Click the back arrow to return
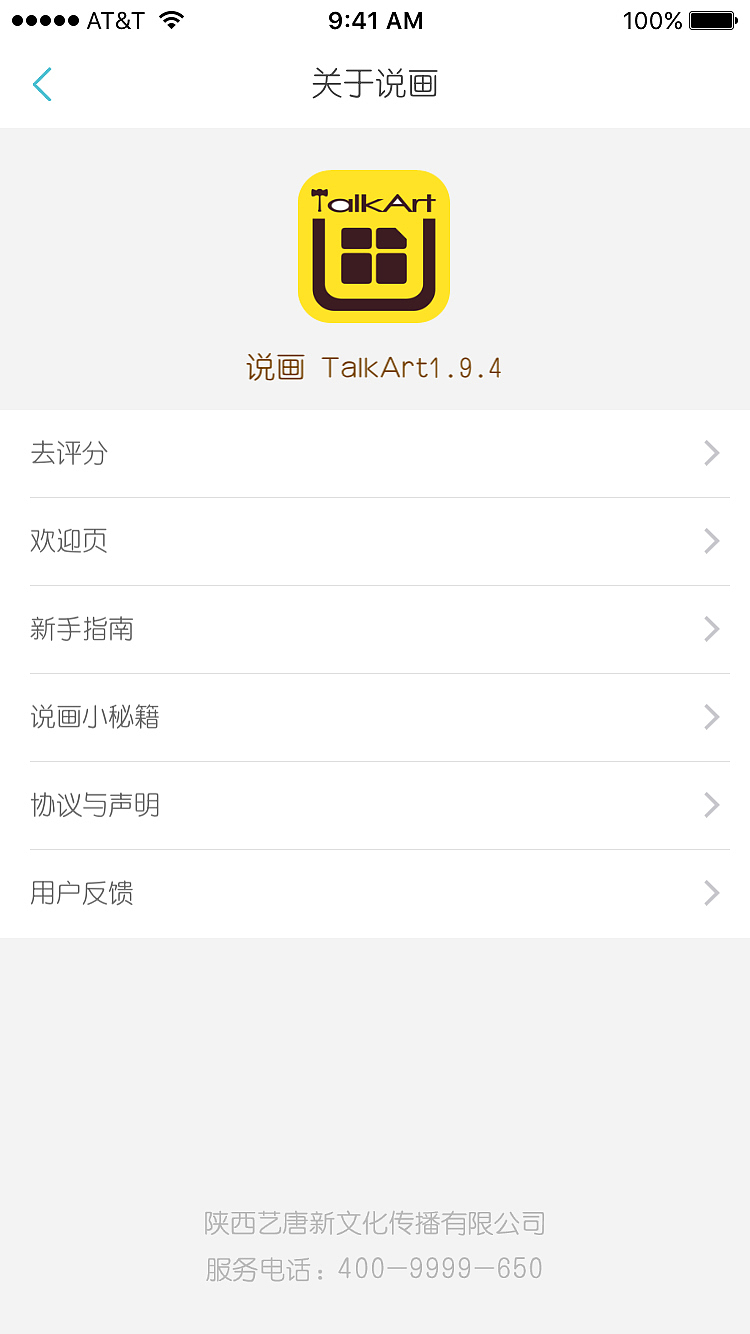 [42, 85]
